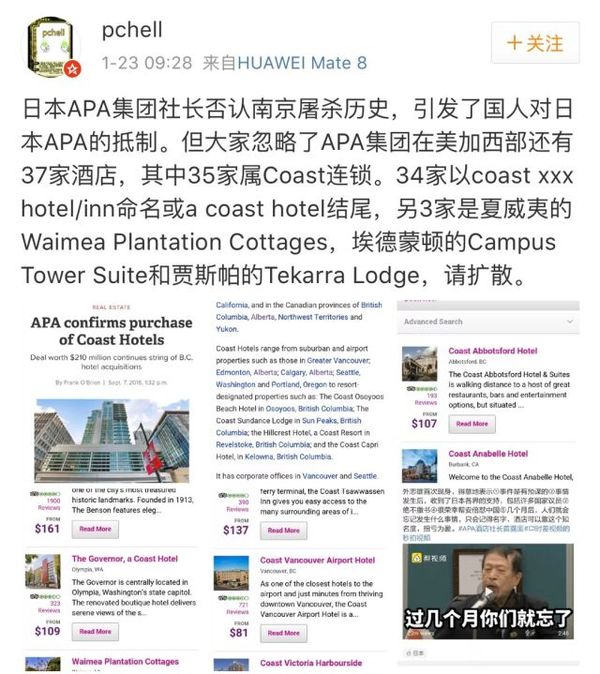Open the pchell username link

coord(136,29)
